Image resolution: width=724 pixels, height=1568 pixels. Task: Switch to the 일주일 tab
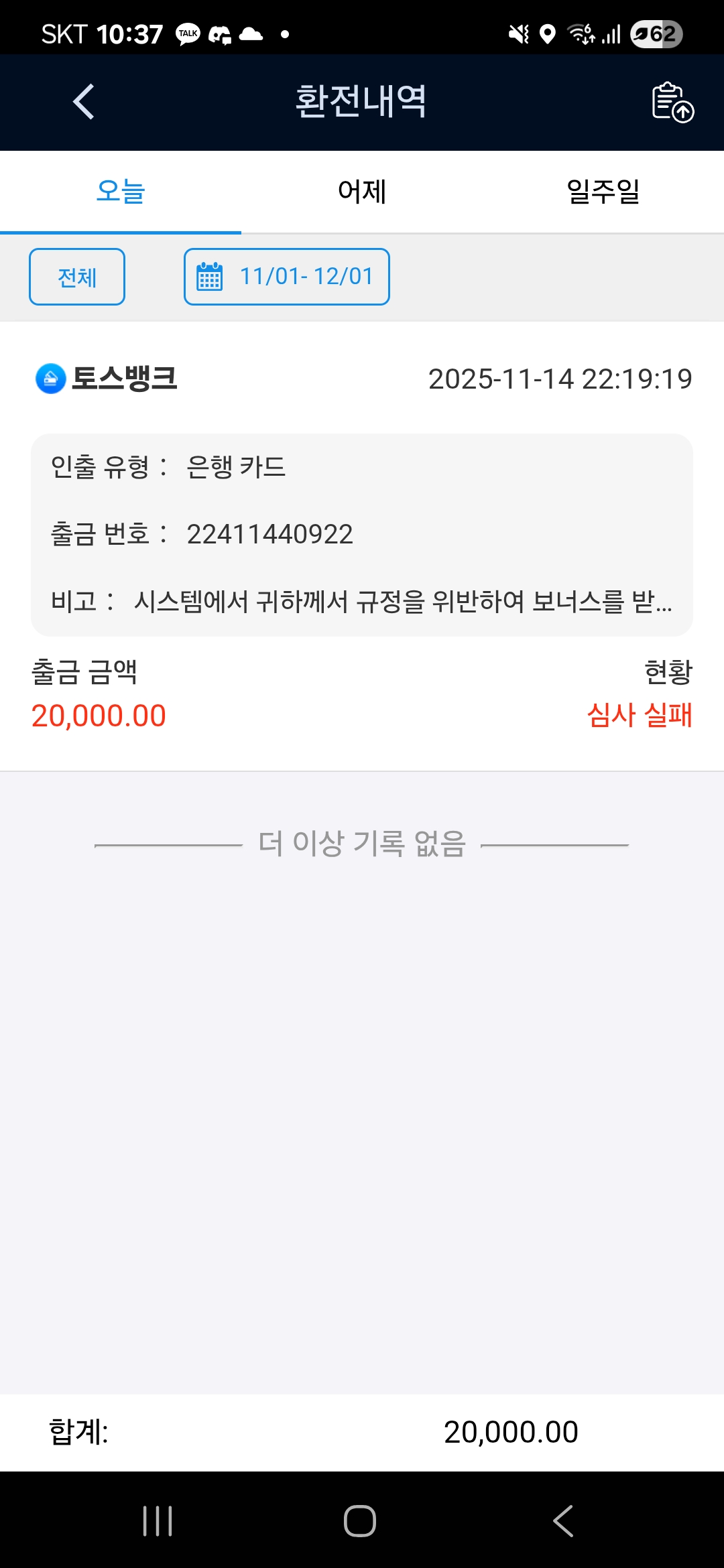[x=603, y=192]
